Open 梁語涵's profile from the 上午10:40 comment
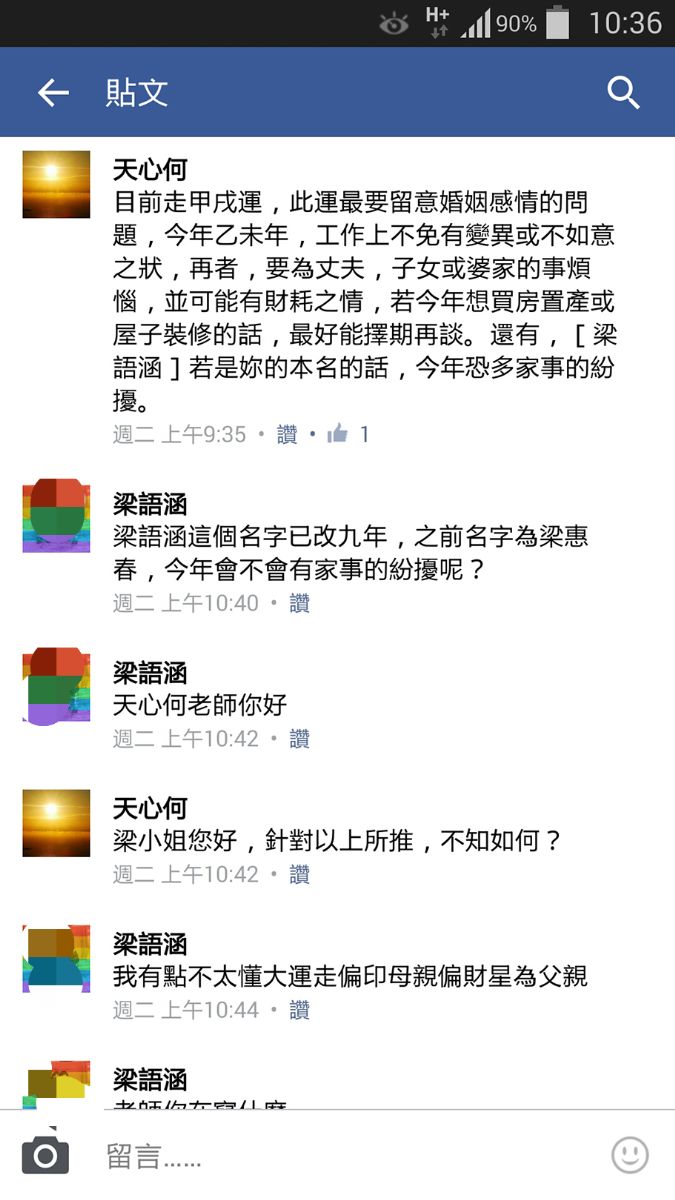 coord(150,504)
